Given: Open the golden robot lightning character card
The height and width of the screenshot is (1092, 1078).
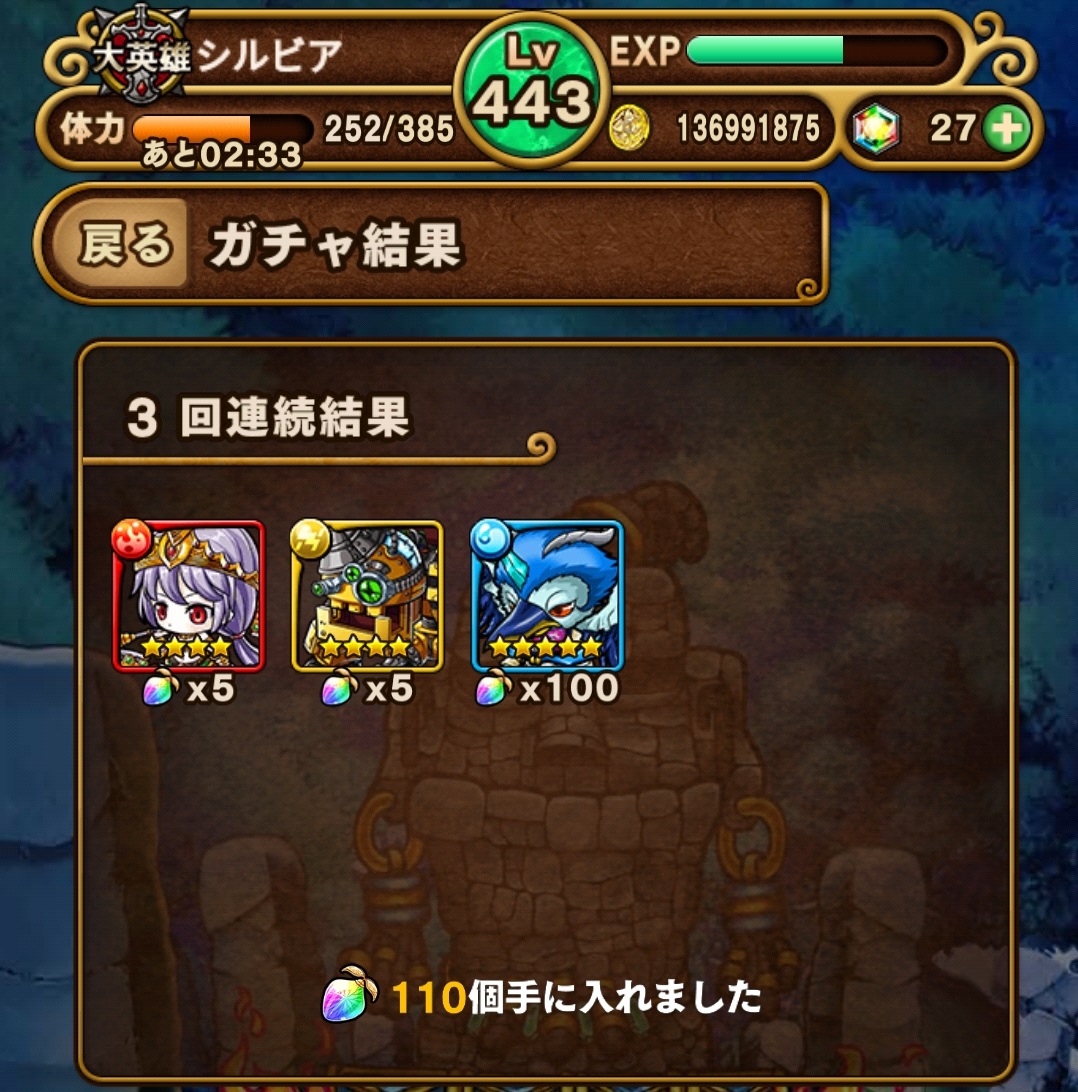Looking at the screenshot, I should point(367,595).
